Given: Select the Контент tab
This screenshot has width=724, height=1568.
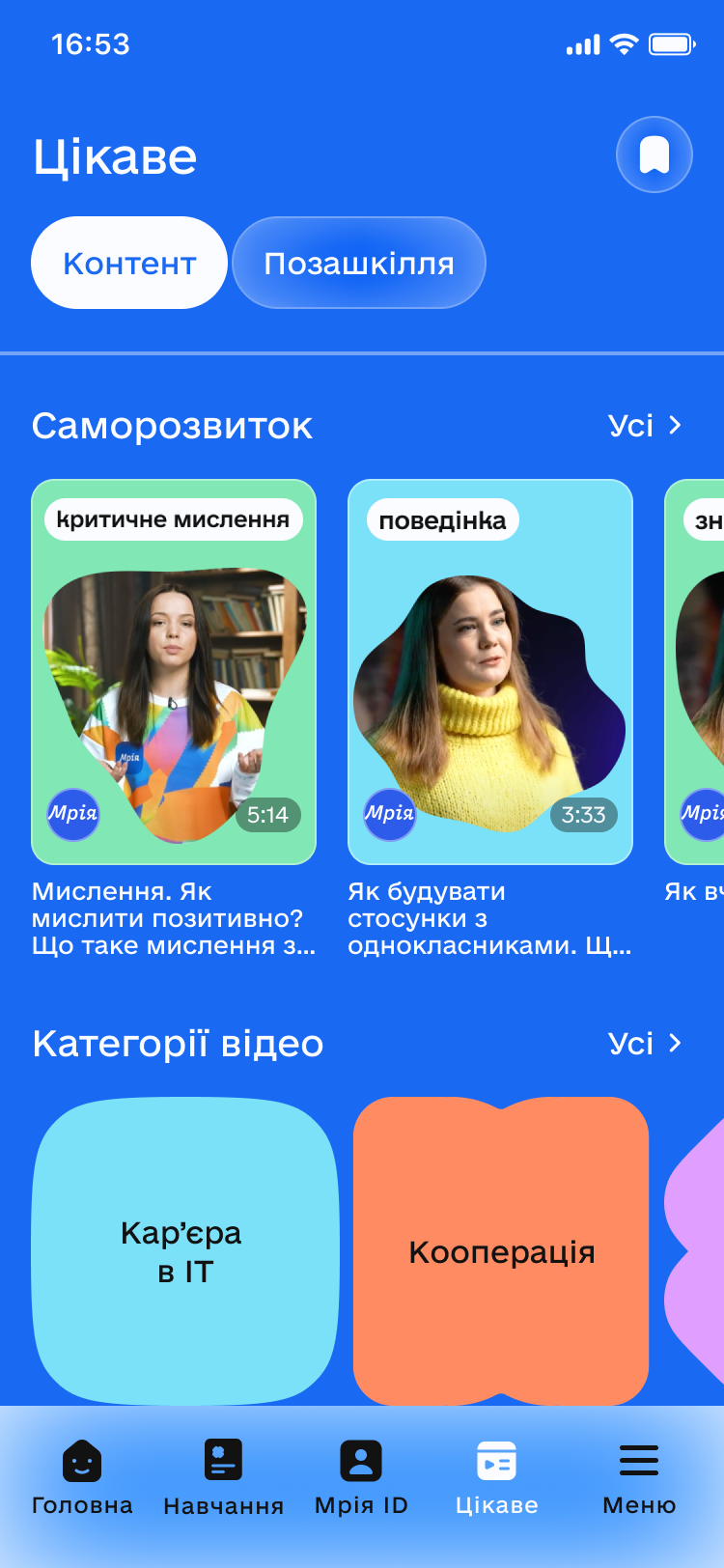Looking at the screenshot, I should click(x=129, y=263).
